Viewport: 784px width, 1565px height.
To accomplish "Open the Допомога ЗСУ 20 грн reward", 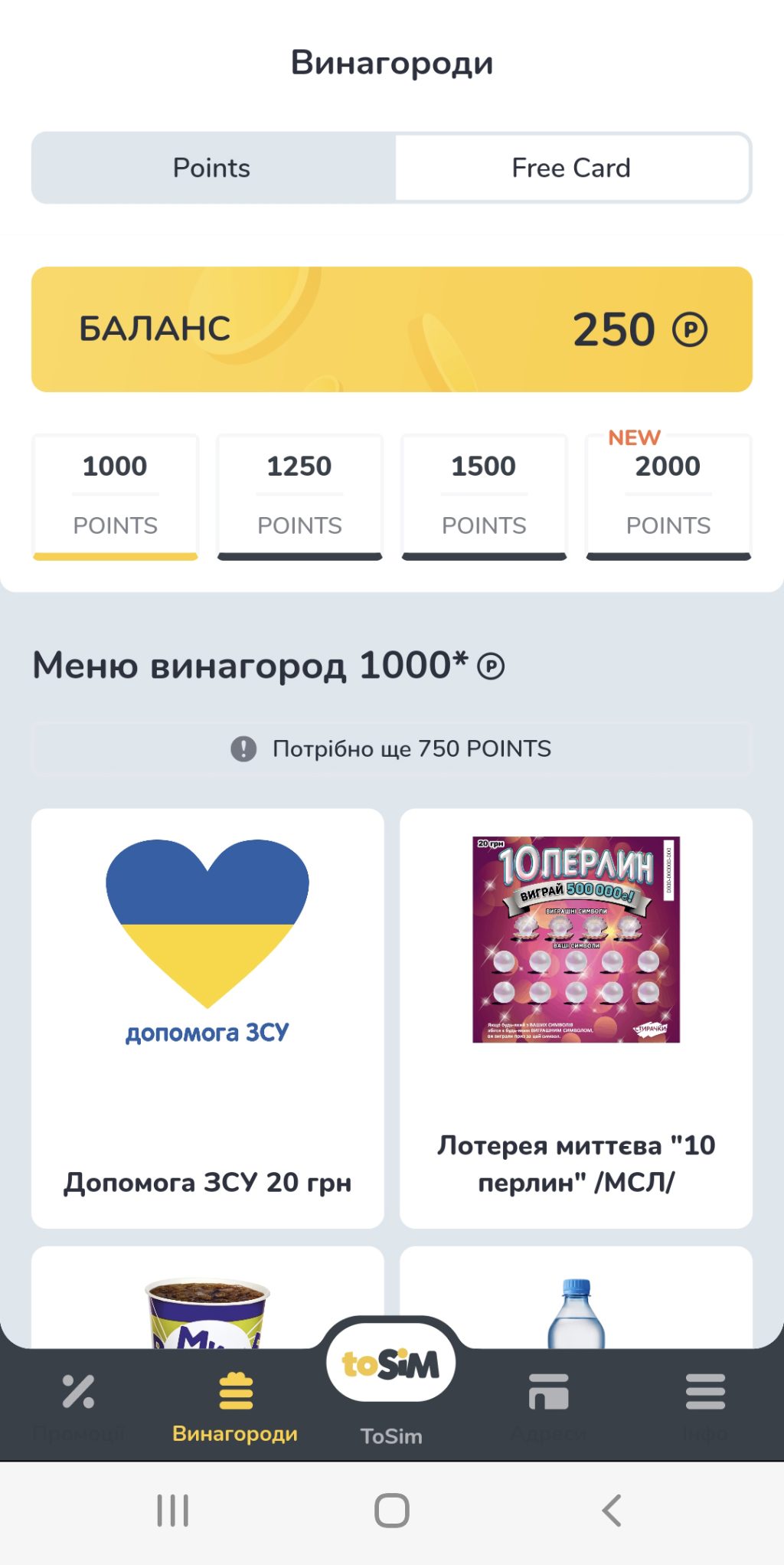I will tap(207, 1017).
